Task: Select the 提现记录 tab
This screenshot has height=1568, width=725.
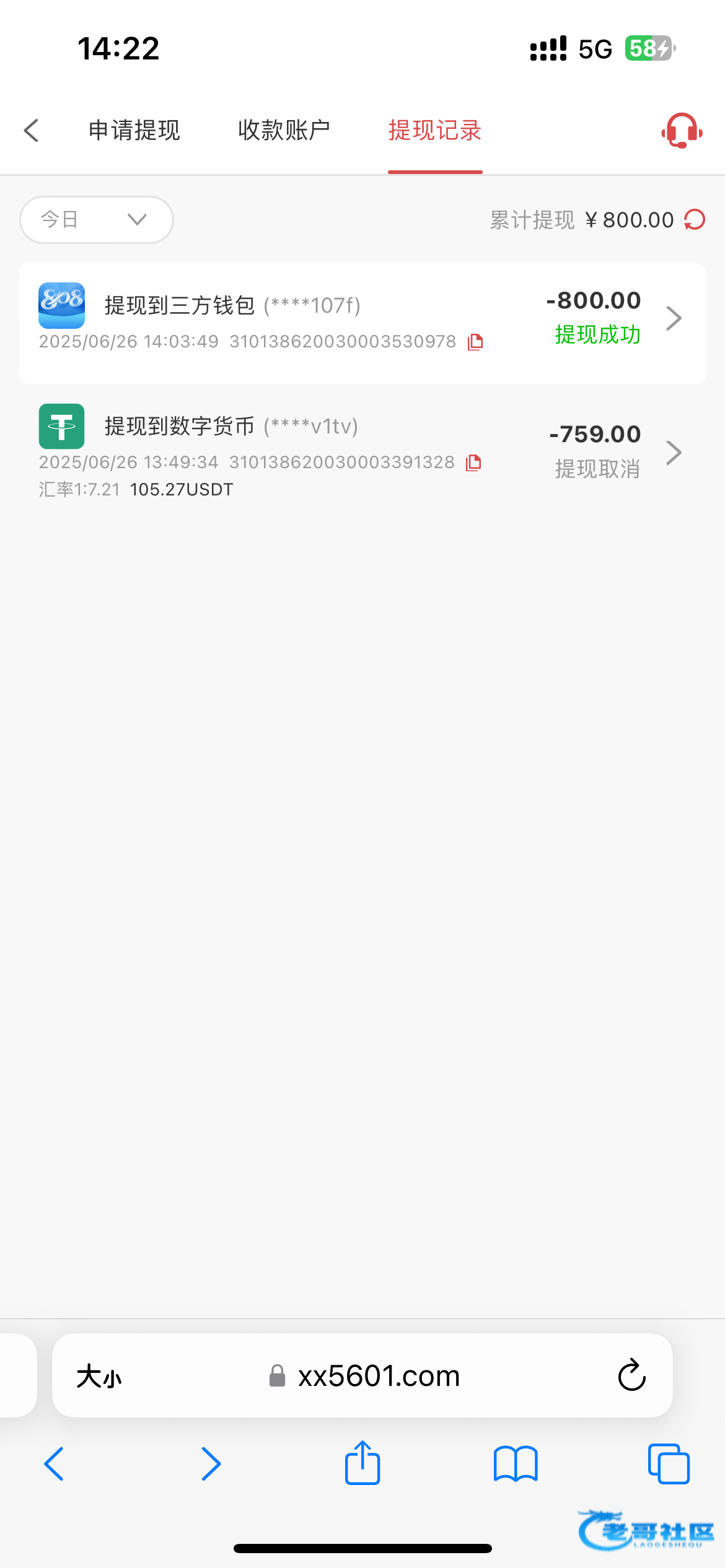Action: point(435,131)
